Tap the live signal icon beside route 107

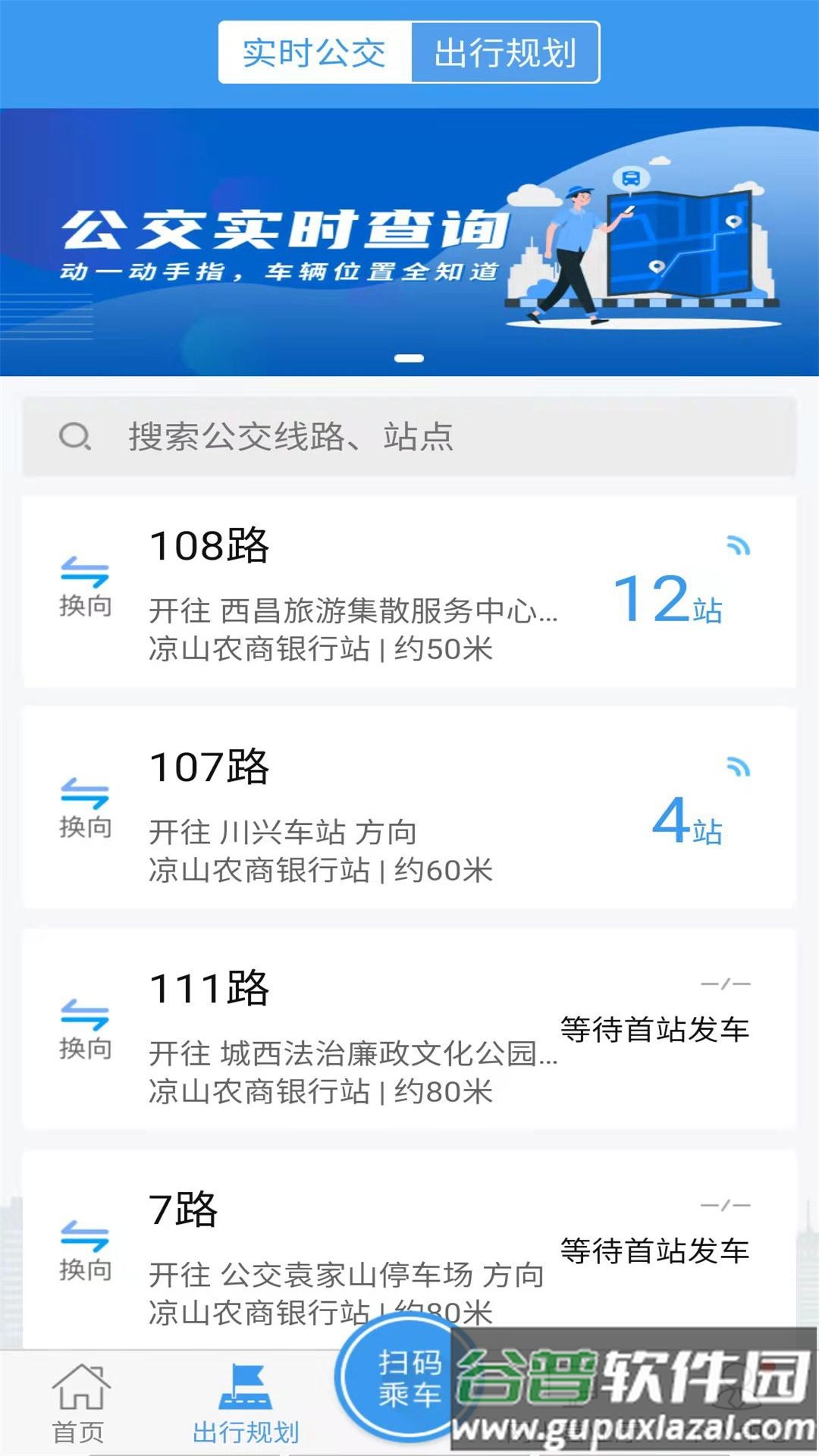(x=739, y=766)
